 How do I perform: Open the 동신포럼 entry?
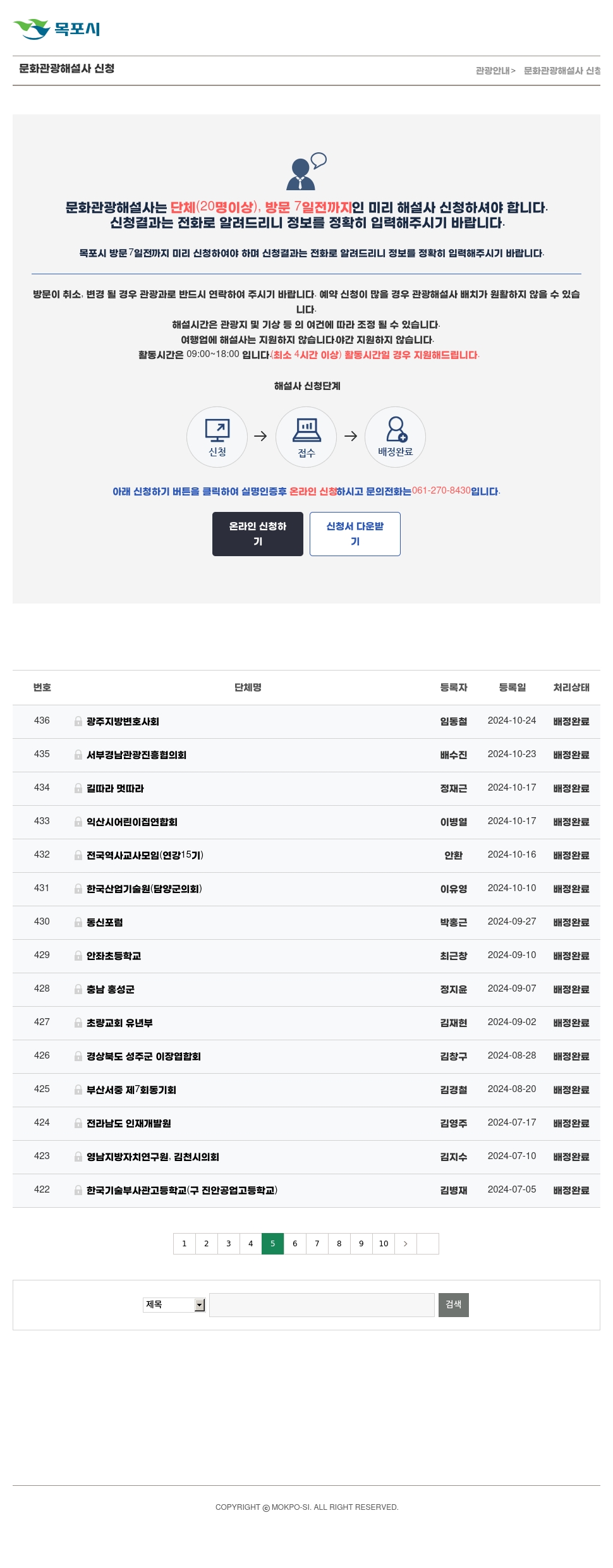pyautogui.click(x=105, y=923)
